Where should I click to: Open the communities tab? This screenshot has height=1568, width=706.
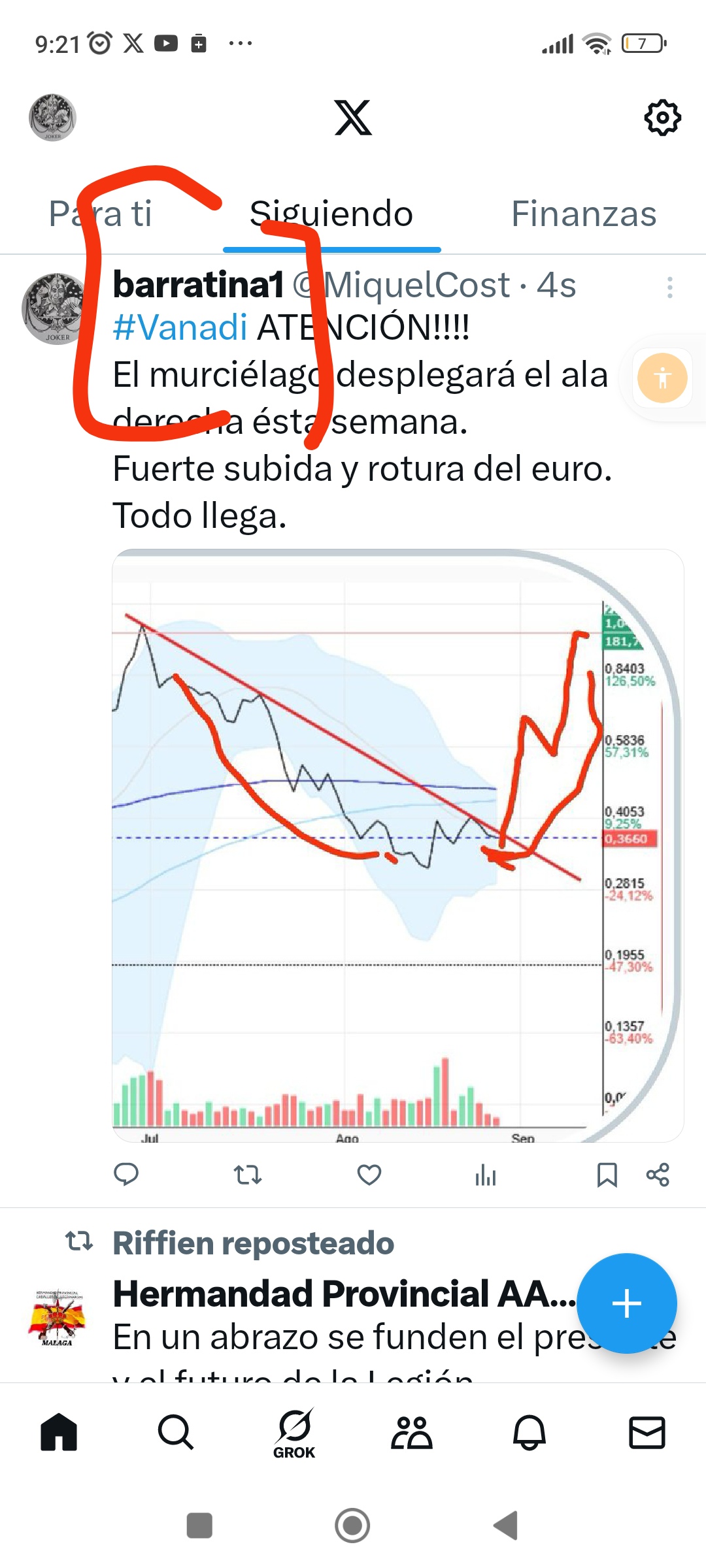pos(412,1432)
